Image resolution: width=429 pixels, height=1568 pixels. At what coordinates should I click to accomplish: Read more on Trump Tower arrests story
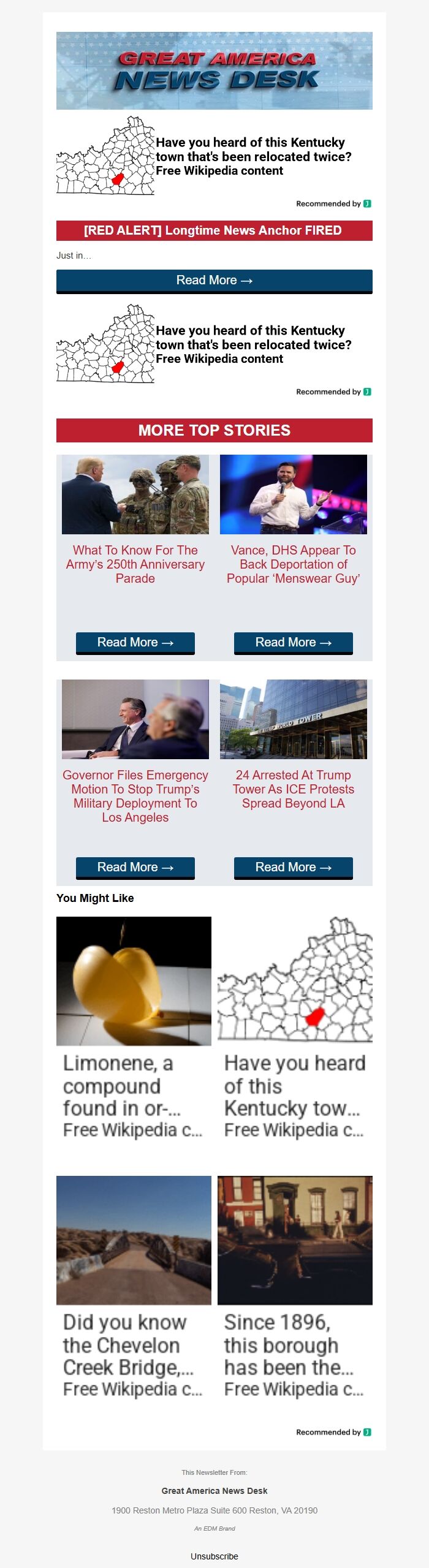click(293, 868)
